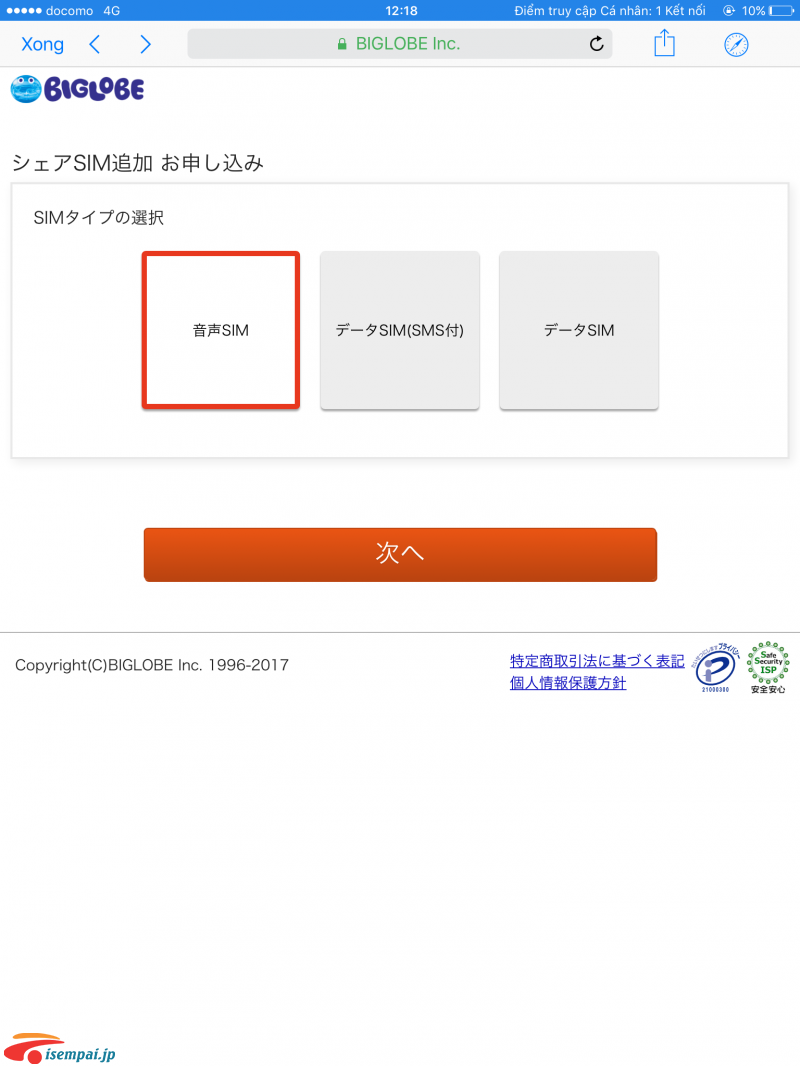Select the 音声SIM option
800x1066 pixels.
point(221,330)
